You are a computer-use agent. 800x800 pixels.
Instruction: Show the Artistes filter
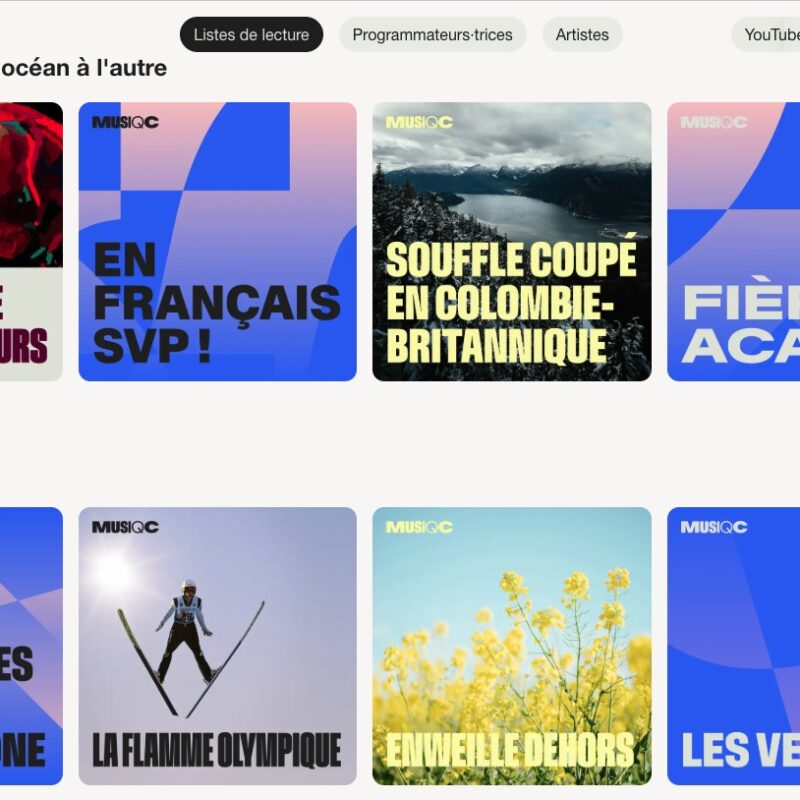coord(582,35)
